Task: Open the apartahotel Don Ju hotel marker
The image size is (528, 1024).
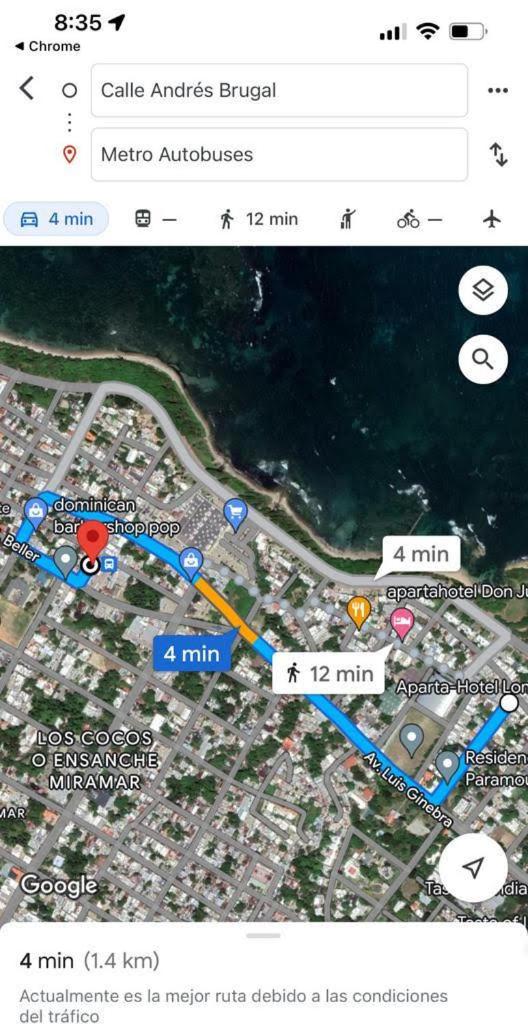Action: pyautogui.click(x=401, y=624)
